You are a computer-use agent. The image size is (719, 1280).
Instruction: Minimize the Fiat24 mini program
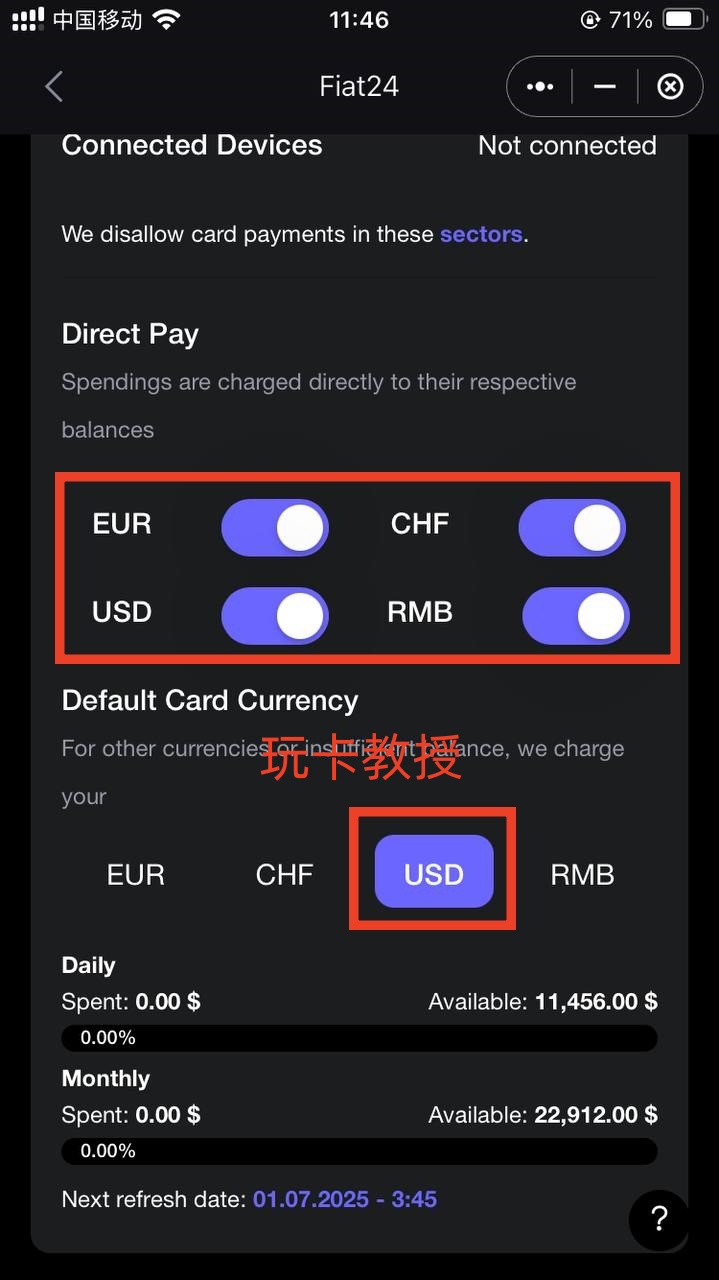(x=604, y=87)
